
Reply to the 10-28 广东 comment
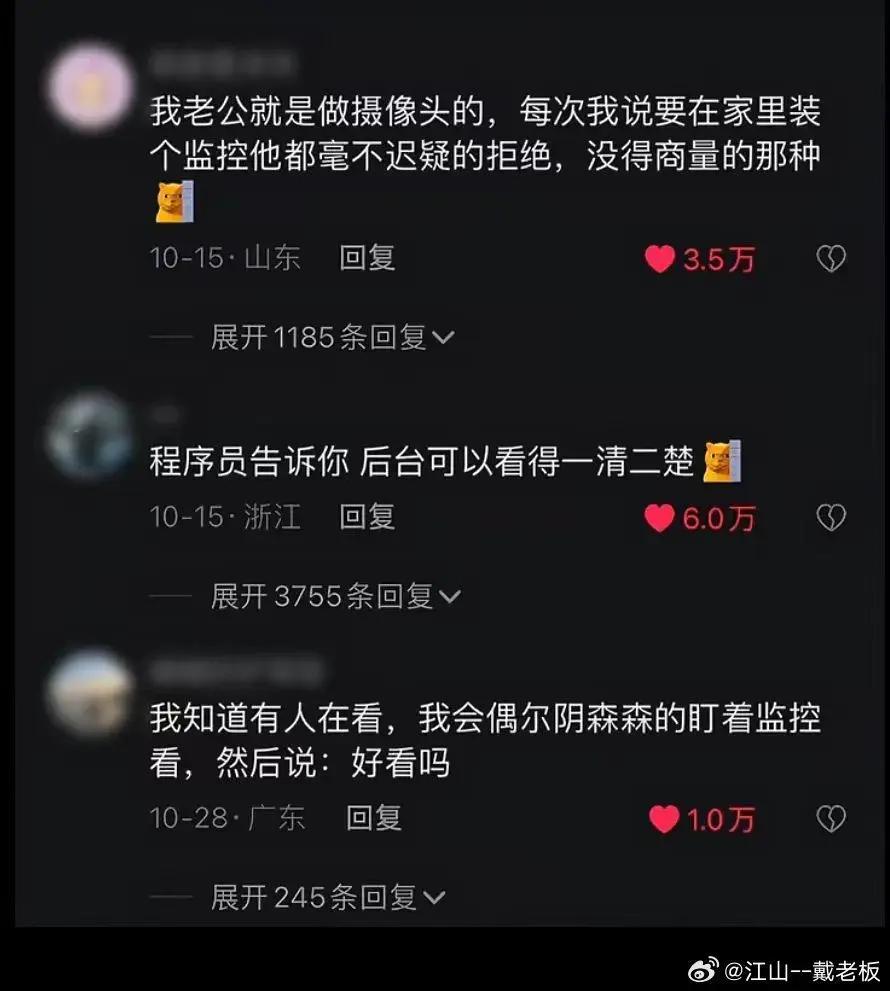pyautogui.click(x=373, y=818)
